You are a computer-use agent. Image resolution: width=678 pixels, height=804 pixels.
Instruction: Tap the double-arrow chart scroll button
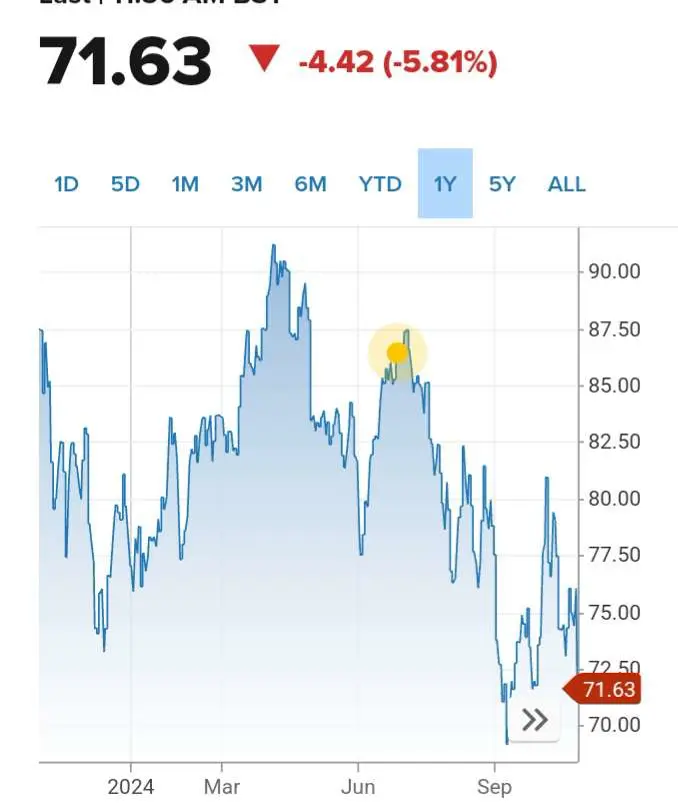pyautogui.click(x=535, y=720)
